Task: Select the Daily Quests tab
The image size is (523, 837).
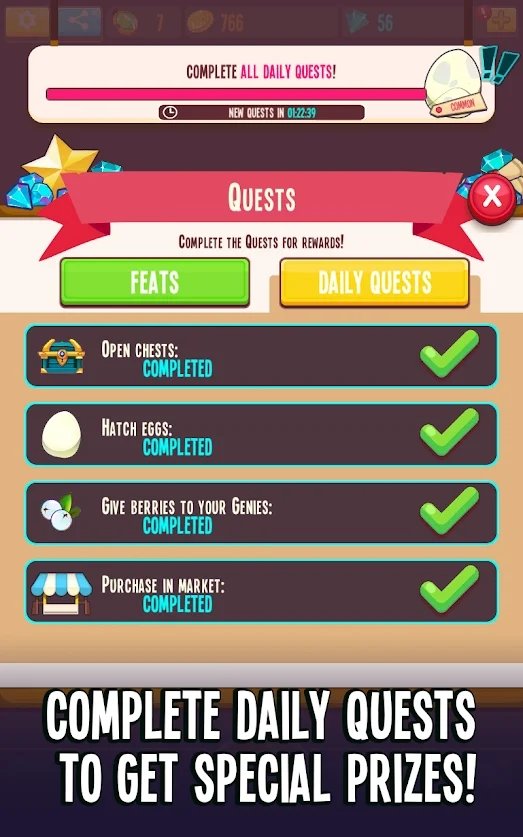Action: point(375,282)
